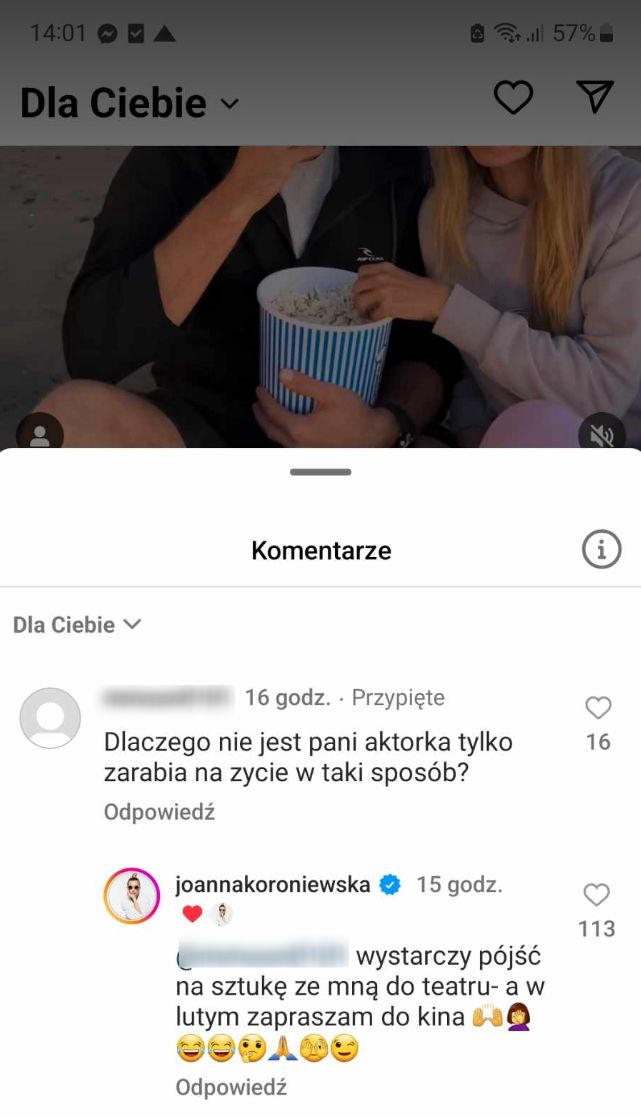Open the mentioned user in joannakoroniewska's reply

coord(263,954)
